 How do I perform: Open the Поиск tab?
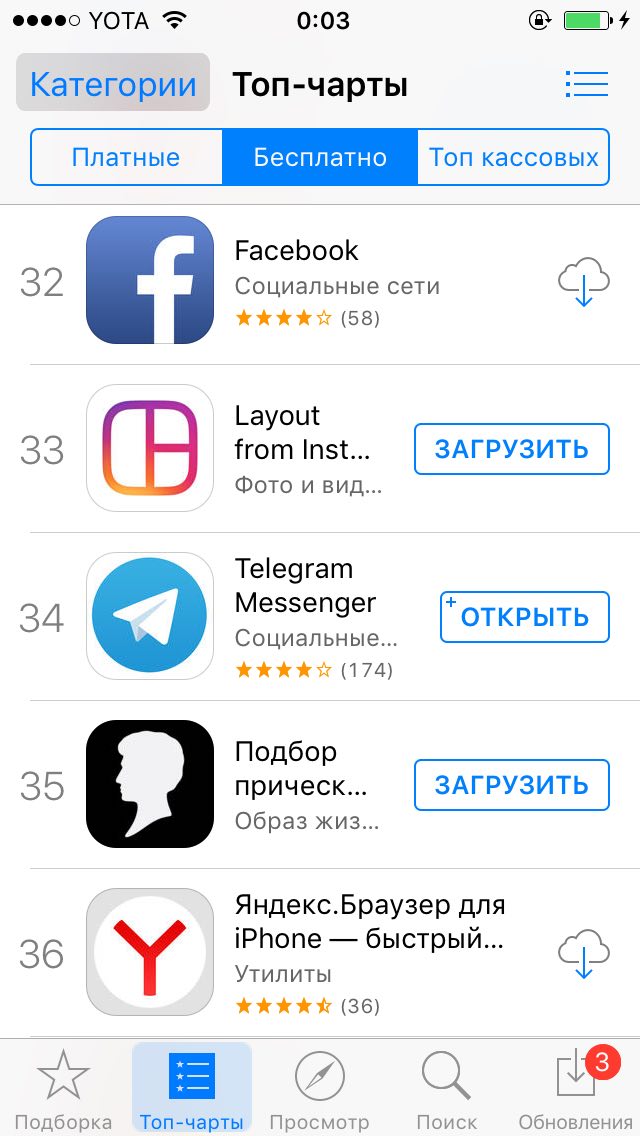(447, 1088)
